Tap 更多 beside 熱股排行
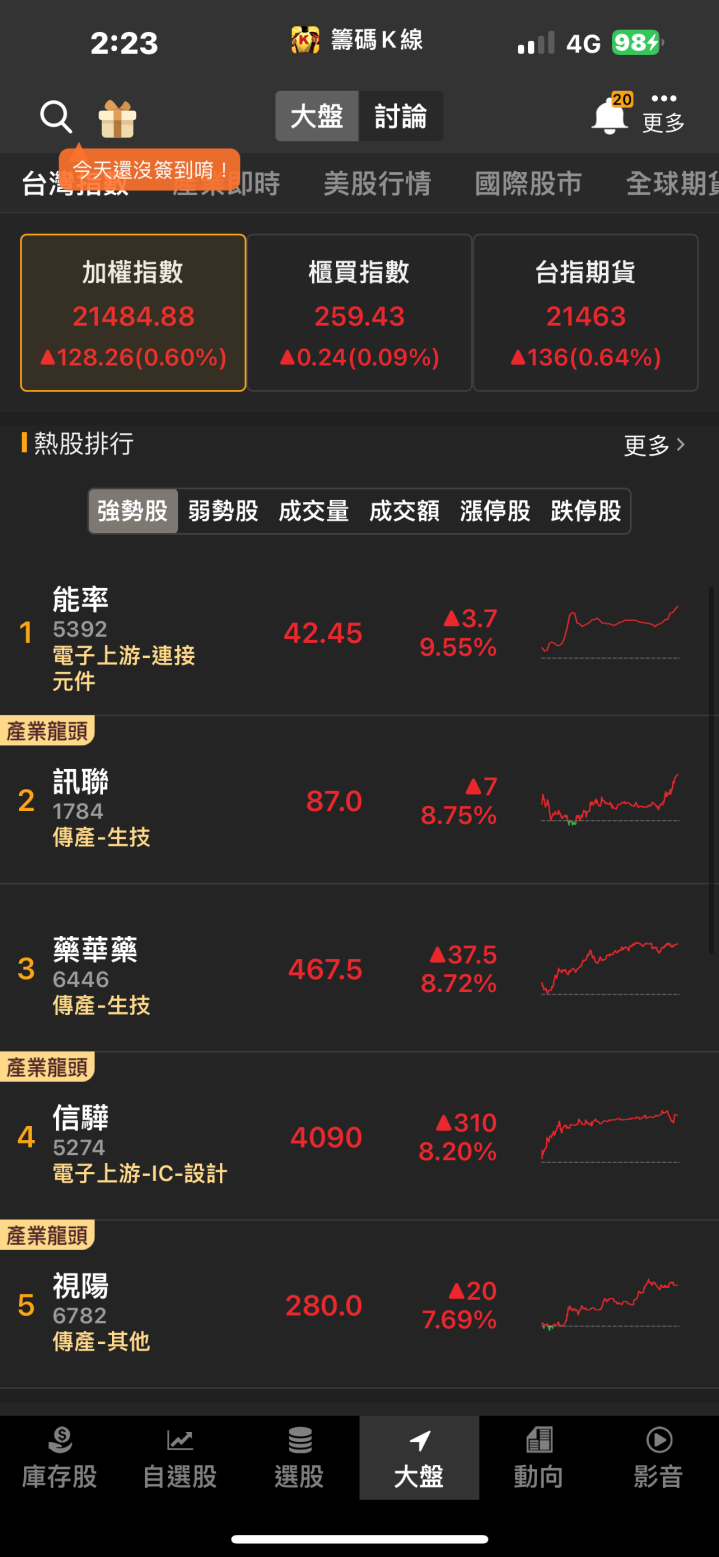Image resolution: width=719 pixels, height=1557 pixels. (x=654, y=446)
